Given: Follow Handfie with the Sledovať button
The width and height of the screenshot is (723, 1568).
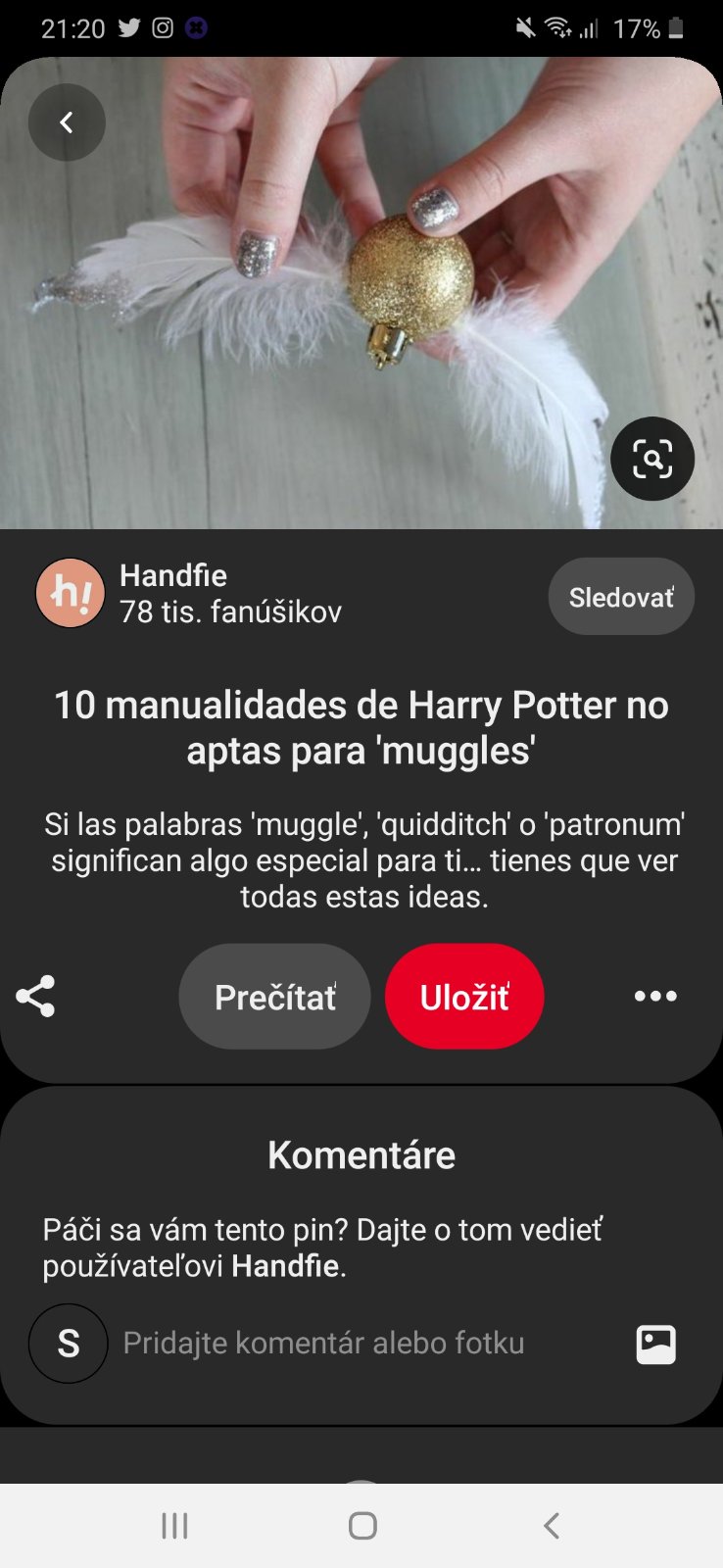Looking at the screenshot, I should pos(621,597).
